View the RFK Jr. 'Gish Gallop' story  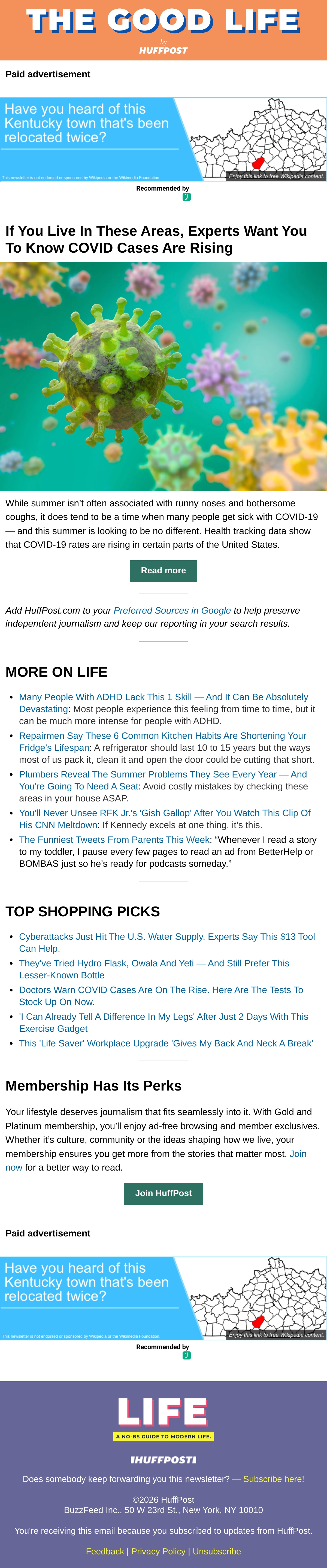pos(164,819)
